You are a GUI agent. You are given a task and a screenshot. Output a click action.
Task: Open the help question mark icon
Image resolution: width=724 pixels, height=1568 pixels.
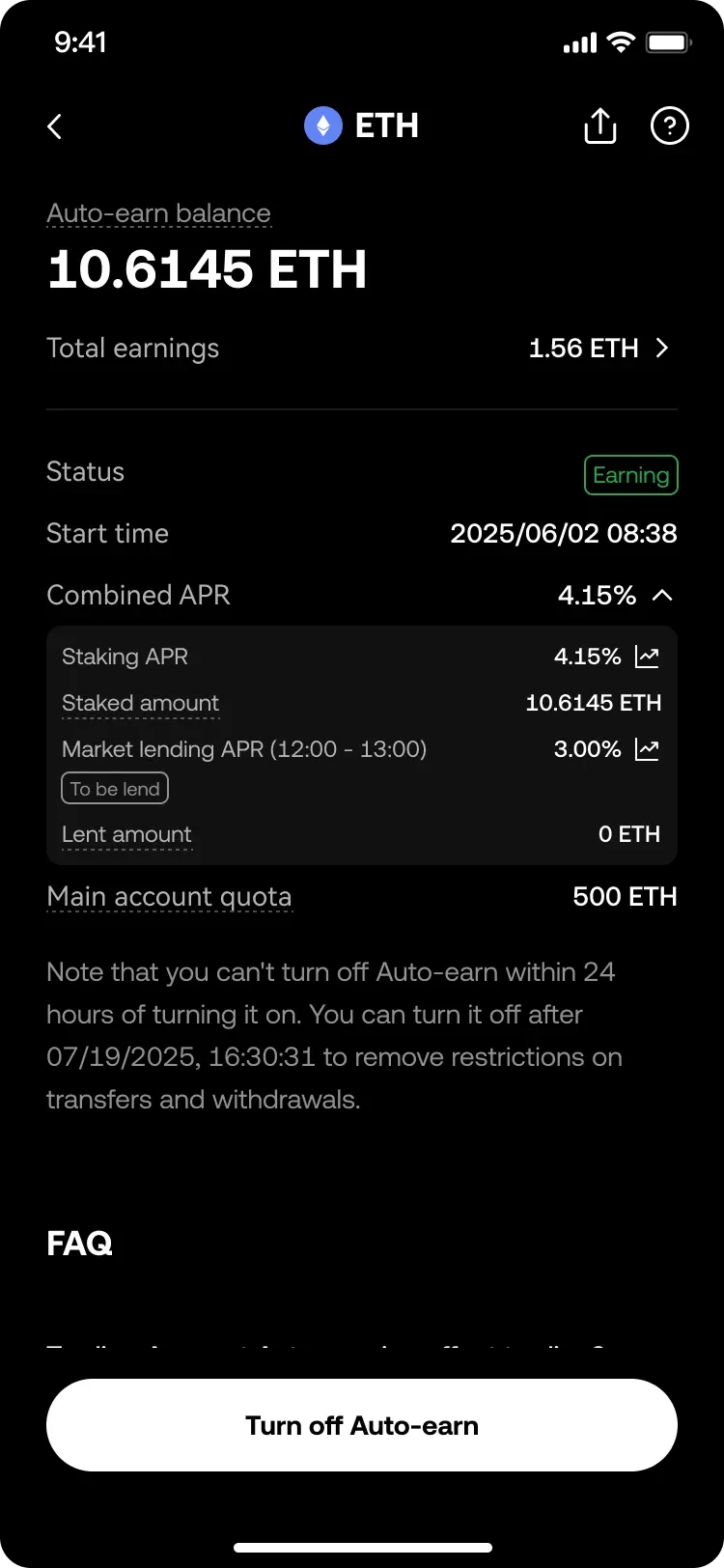click(x=669, y=126)
